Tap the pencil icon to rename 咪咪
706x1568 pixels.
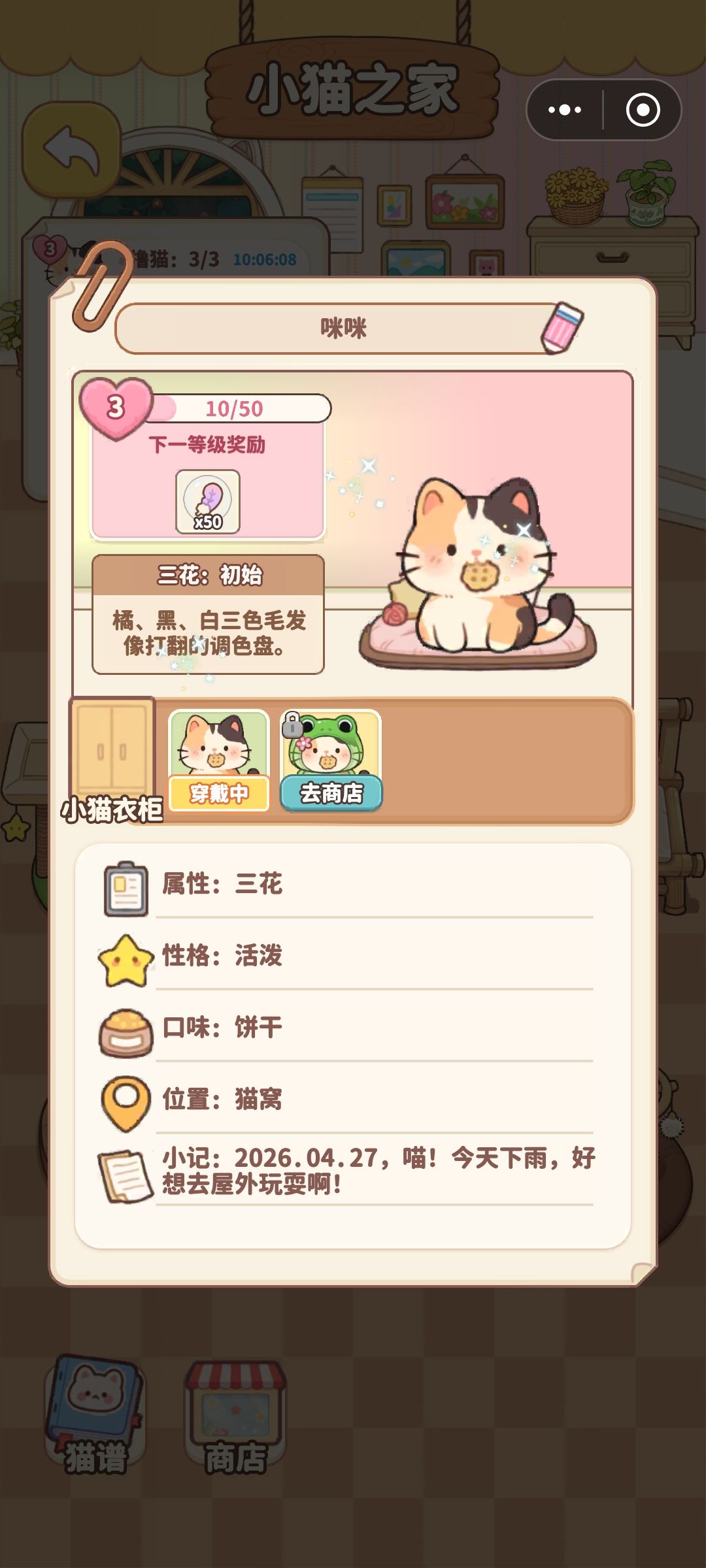(x=562, y=328)
